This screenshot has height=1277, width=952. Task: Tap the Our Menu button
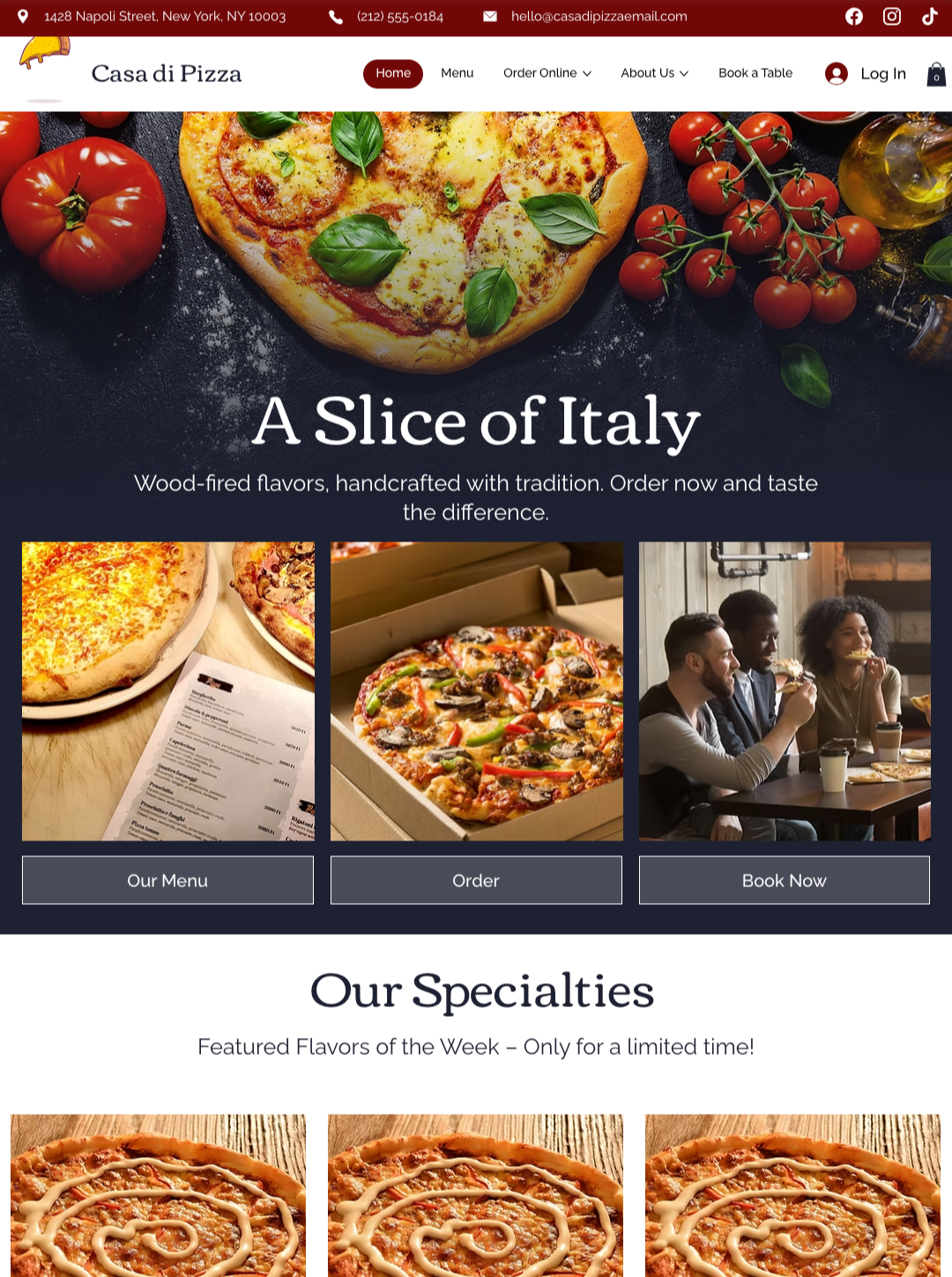coord(167,880)
